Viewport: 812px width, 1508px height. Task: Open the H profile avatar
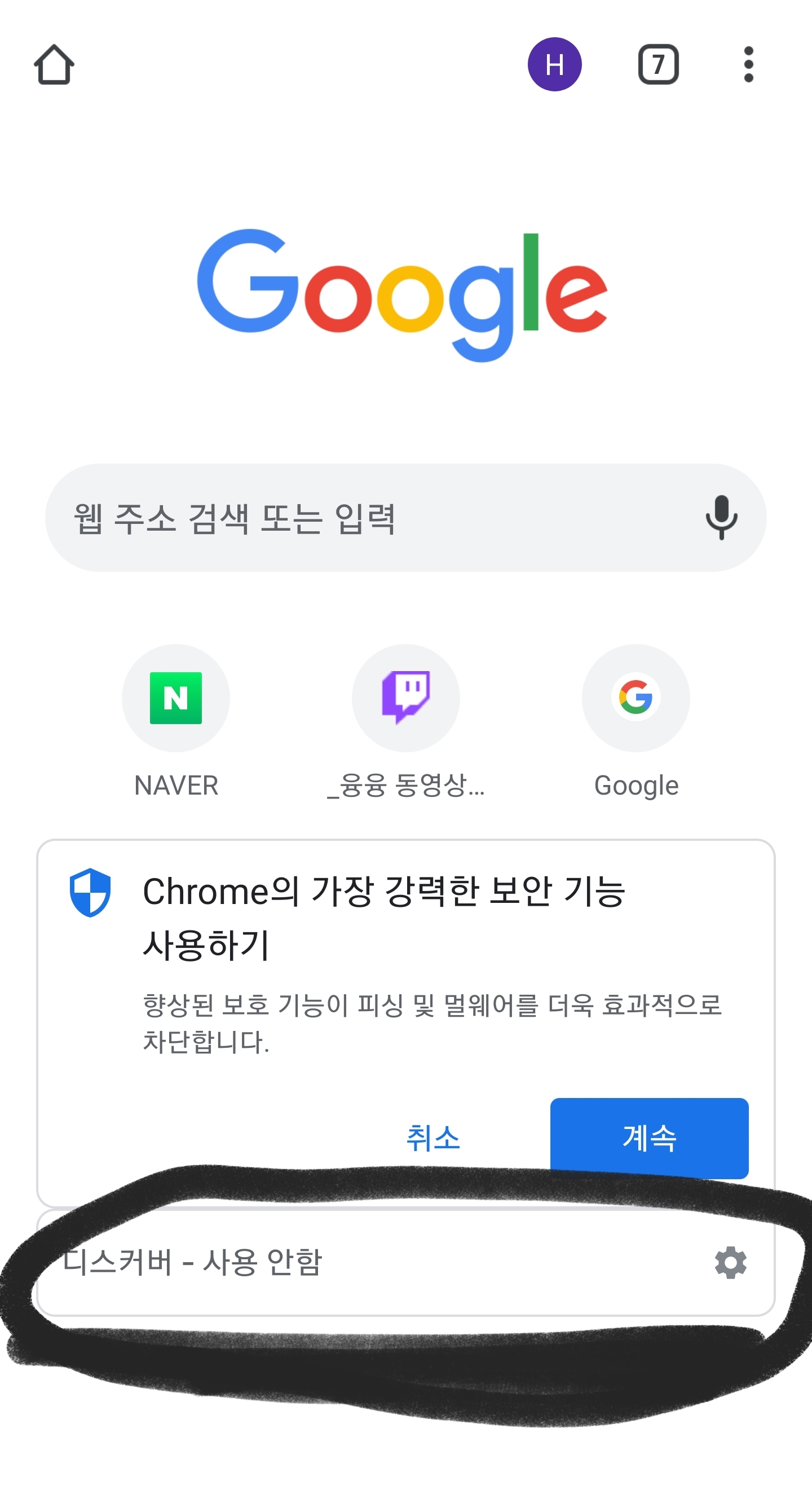(554, 64)
